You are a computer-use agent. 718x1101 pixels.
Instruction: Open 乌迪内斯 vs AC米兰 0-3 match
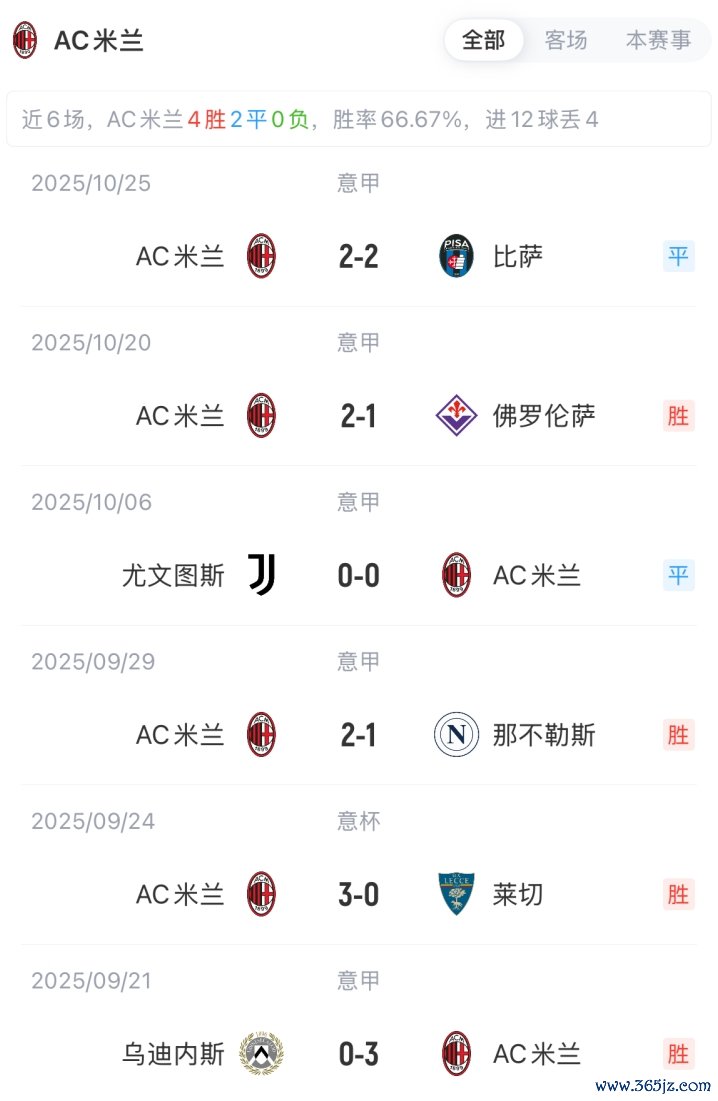358,1054
